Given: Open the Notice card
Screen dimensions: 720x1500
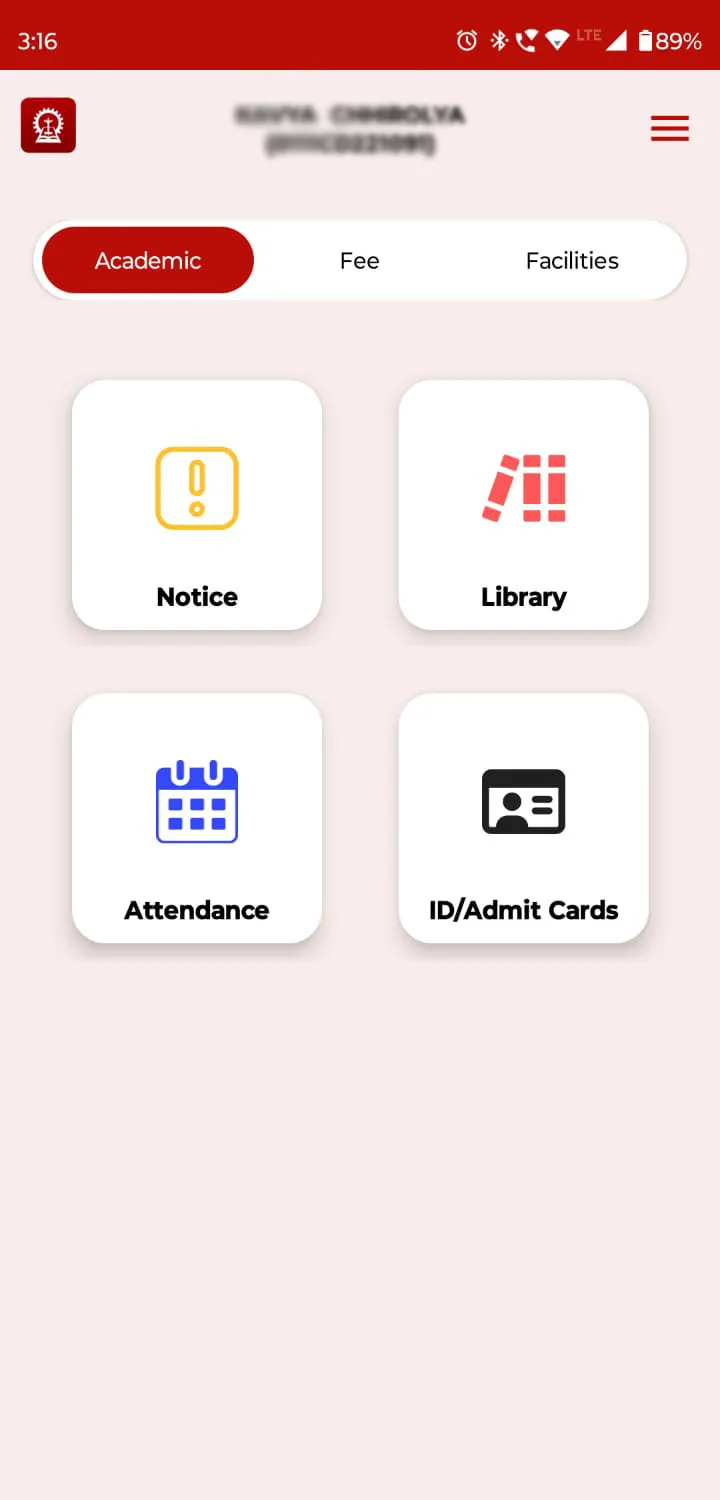Looking at the screenshot, I should pyautogui.click(x=197, y=505).
